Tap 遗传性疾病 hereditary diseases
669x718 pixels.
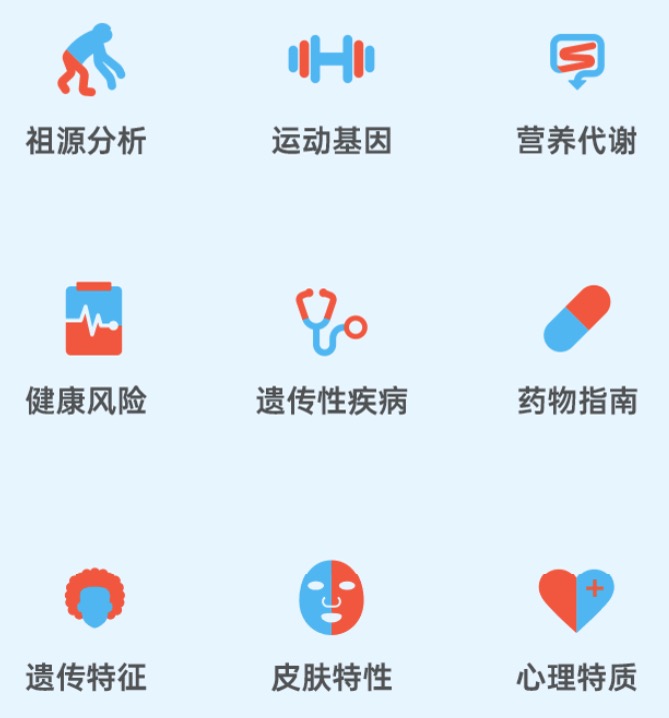331,350
